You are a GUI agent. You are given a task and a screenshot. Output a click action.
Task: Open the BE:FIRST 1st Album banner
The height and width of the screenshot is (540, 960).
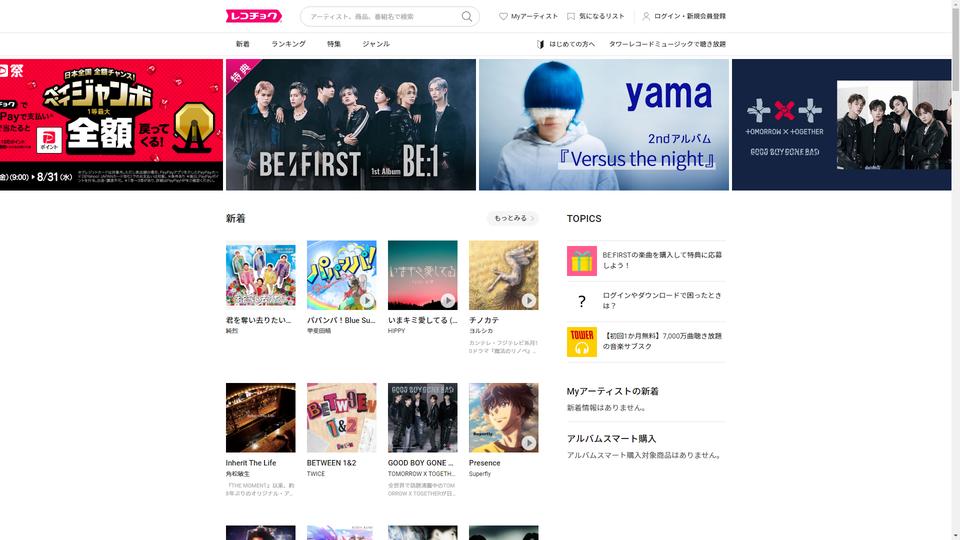(350, 125)
